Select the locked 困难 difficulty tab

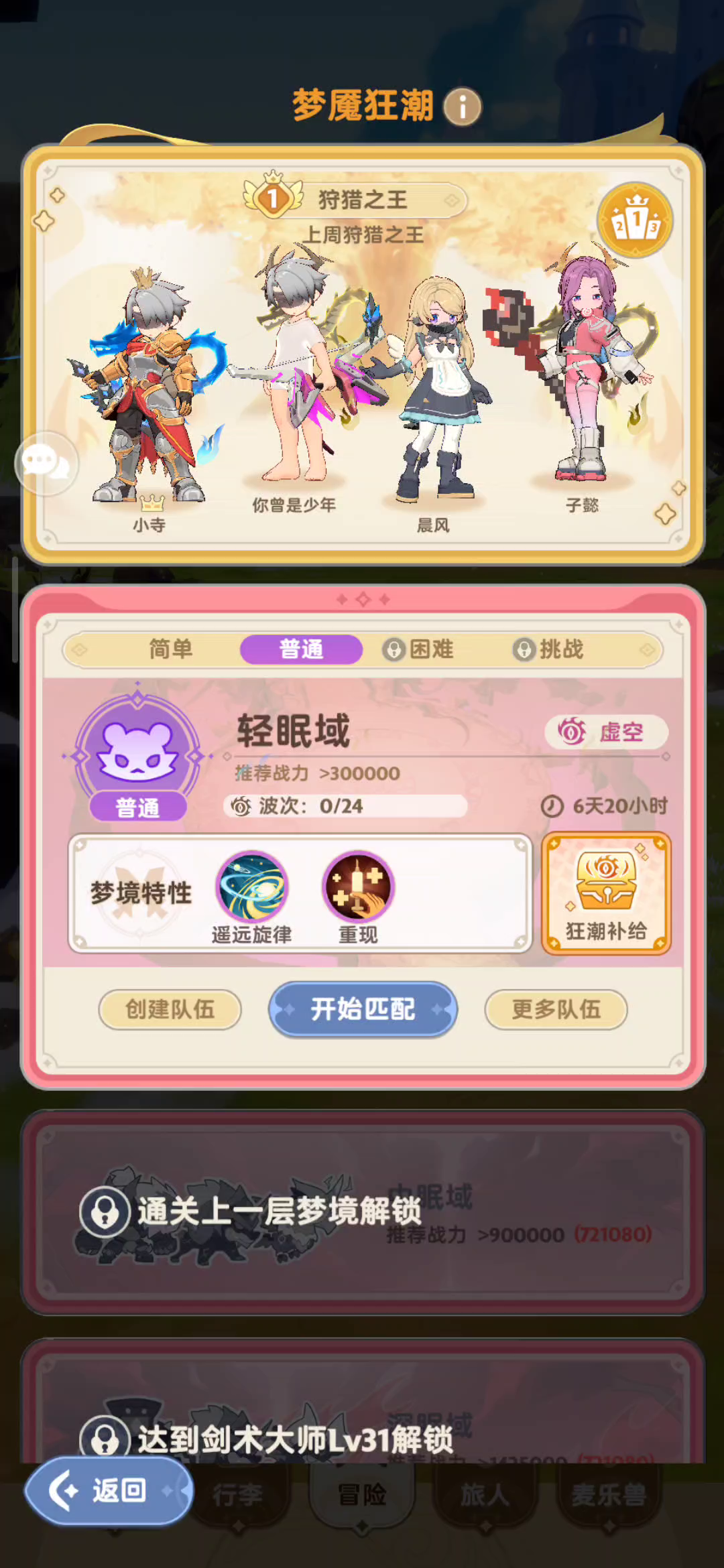[x=419, y=649]
